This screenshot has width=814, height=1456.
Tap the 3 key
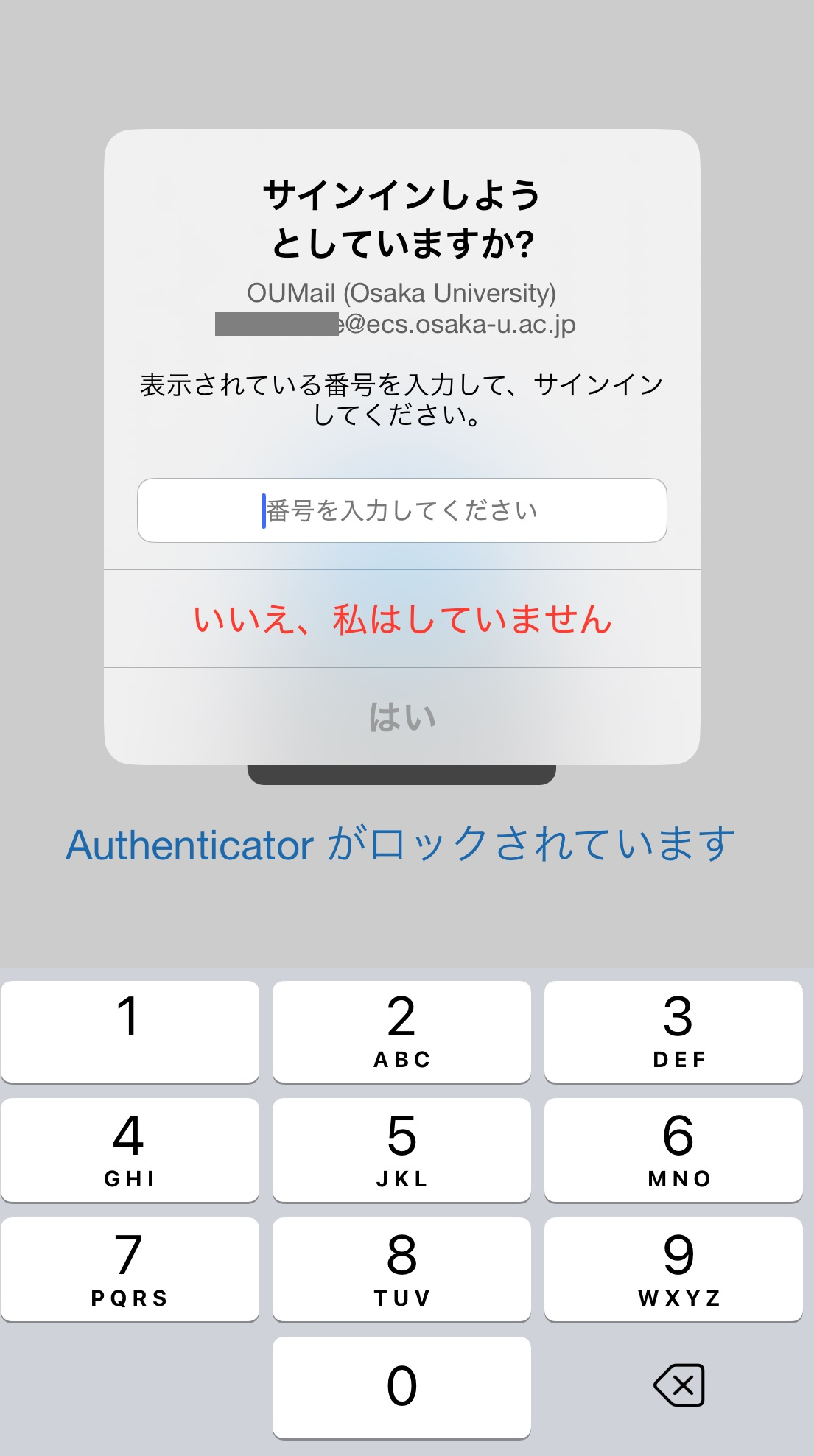pos(673,1032)
